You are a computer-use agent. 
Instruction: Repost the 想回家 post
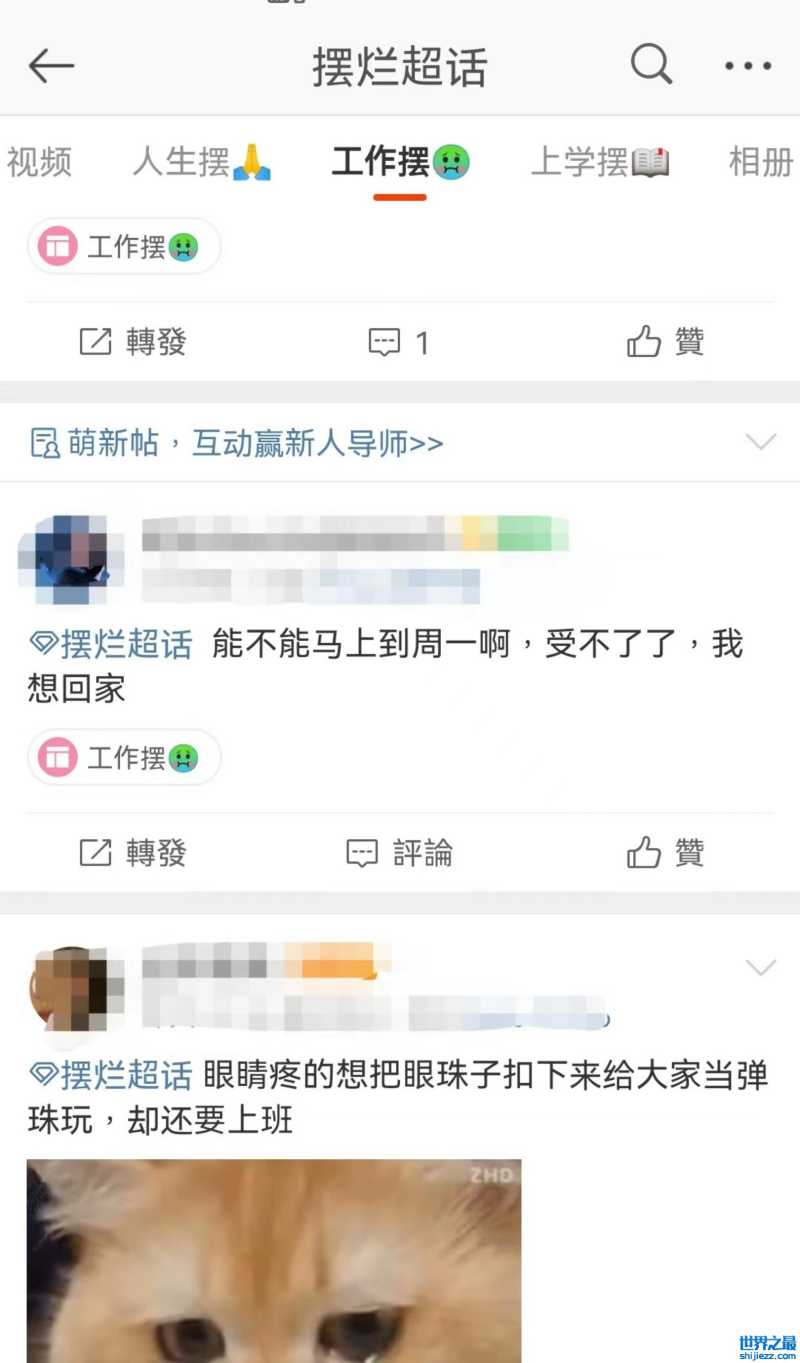(x=133, y=853)
